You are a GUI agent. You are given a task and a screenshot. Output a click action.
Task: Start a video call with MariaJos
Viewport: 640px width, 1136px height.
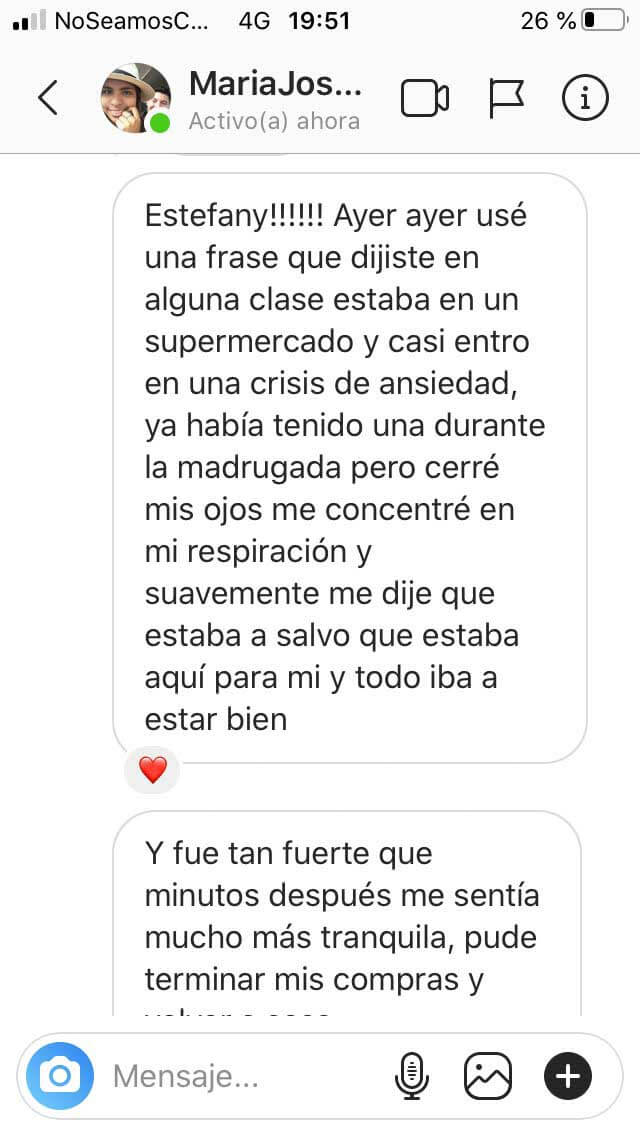425,98
